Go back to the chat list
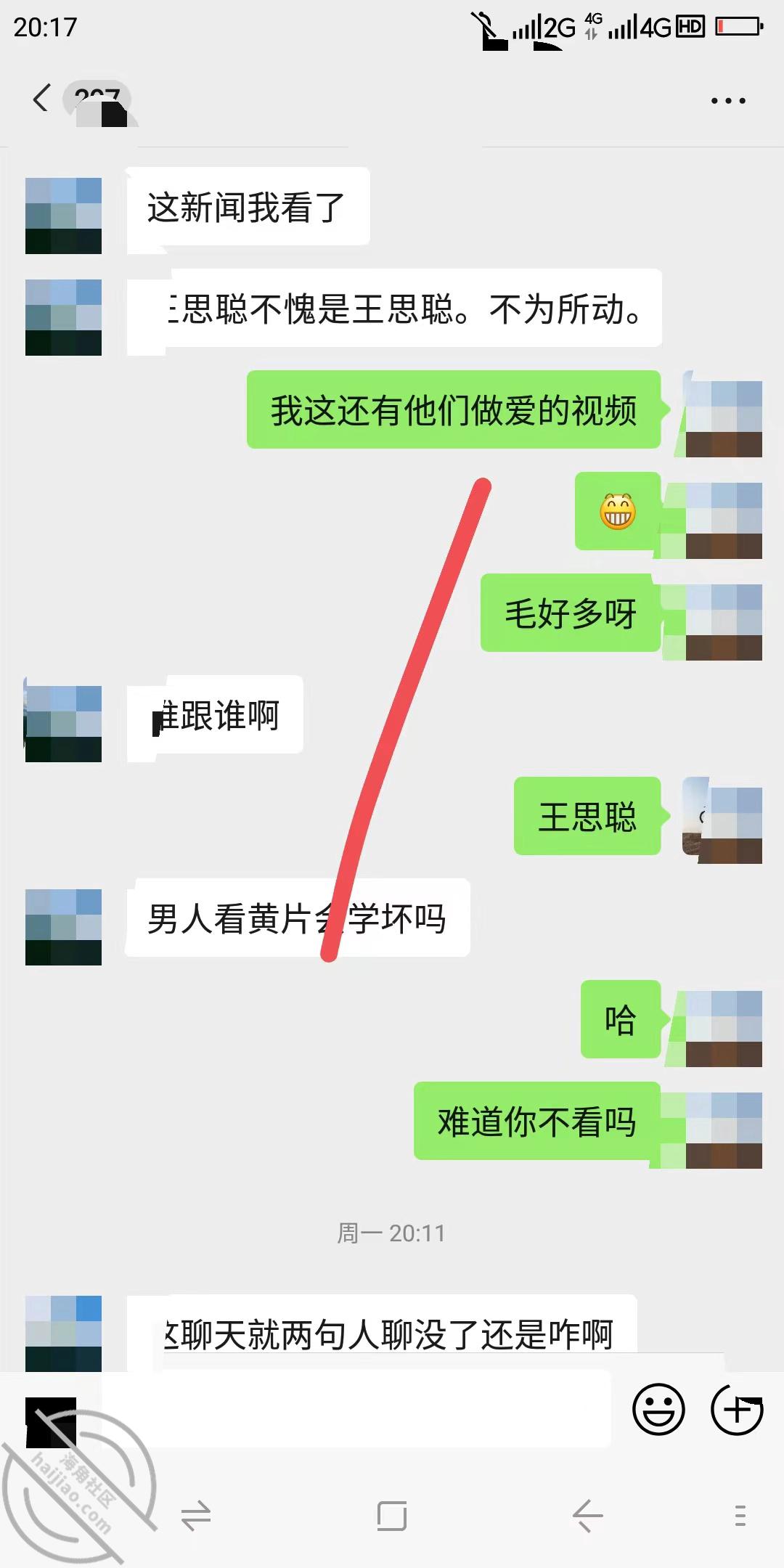784x1568 pixels. pos(42,99)
